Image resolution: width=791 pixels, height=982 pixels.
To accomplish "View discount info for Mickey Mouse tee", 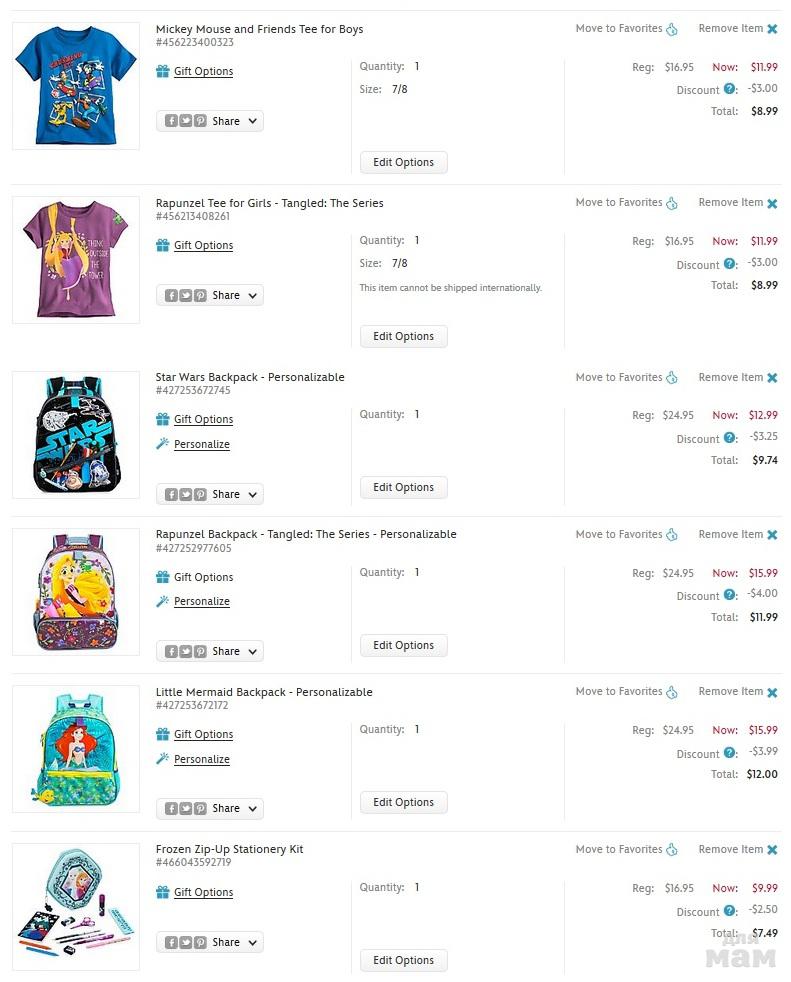I will click(x=730, y=89).
